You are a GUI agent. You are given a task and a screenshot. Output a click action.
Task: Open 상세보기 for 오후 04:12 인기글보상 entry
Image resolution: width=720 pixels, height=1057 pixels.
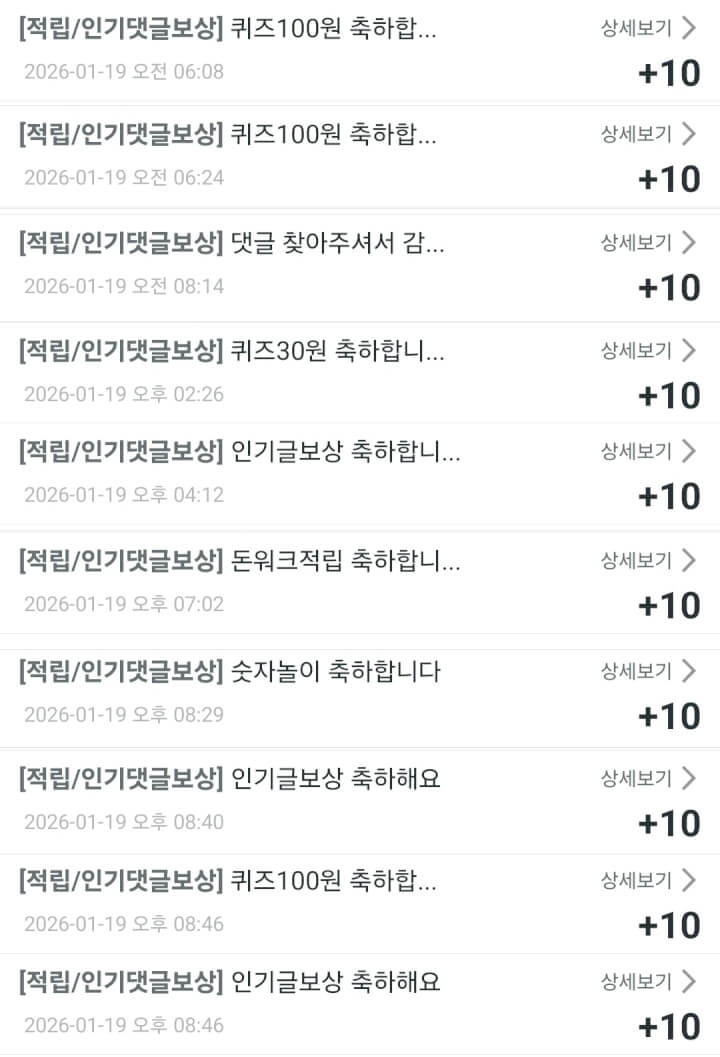pos(648,451)
